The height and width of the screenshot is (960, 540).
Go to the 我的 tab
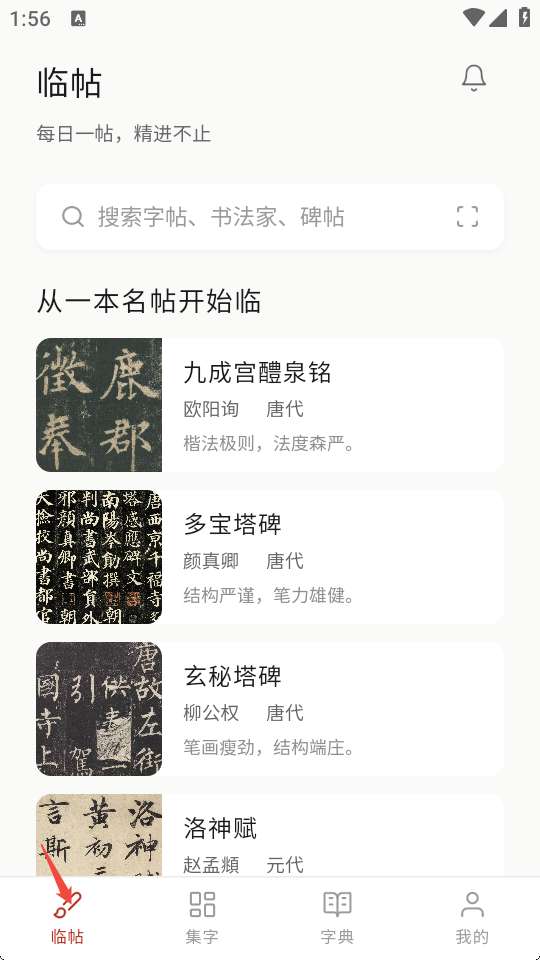[x=472, y=918]
